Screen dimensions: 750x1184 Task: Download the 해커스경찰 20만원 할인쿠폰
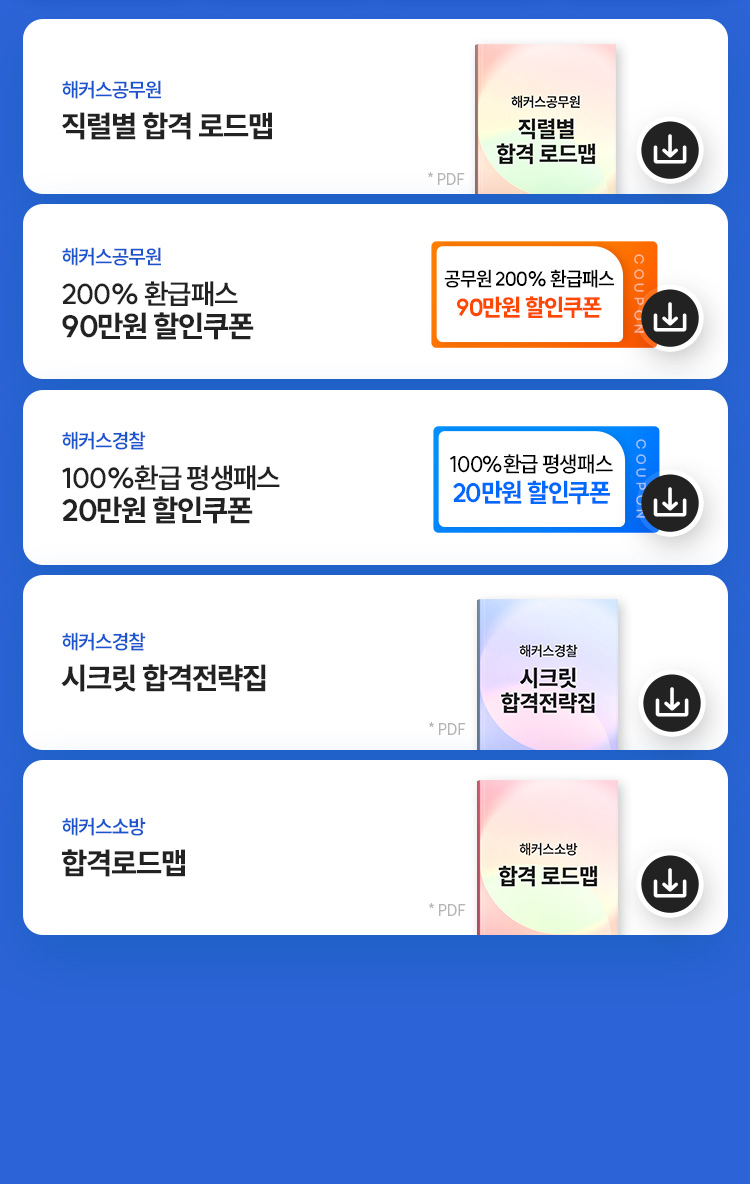coord(670,503)
